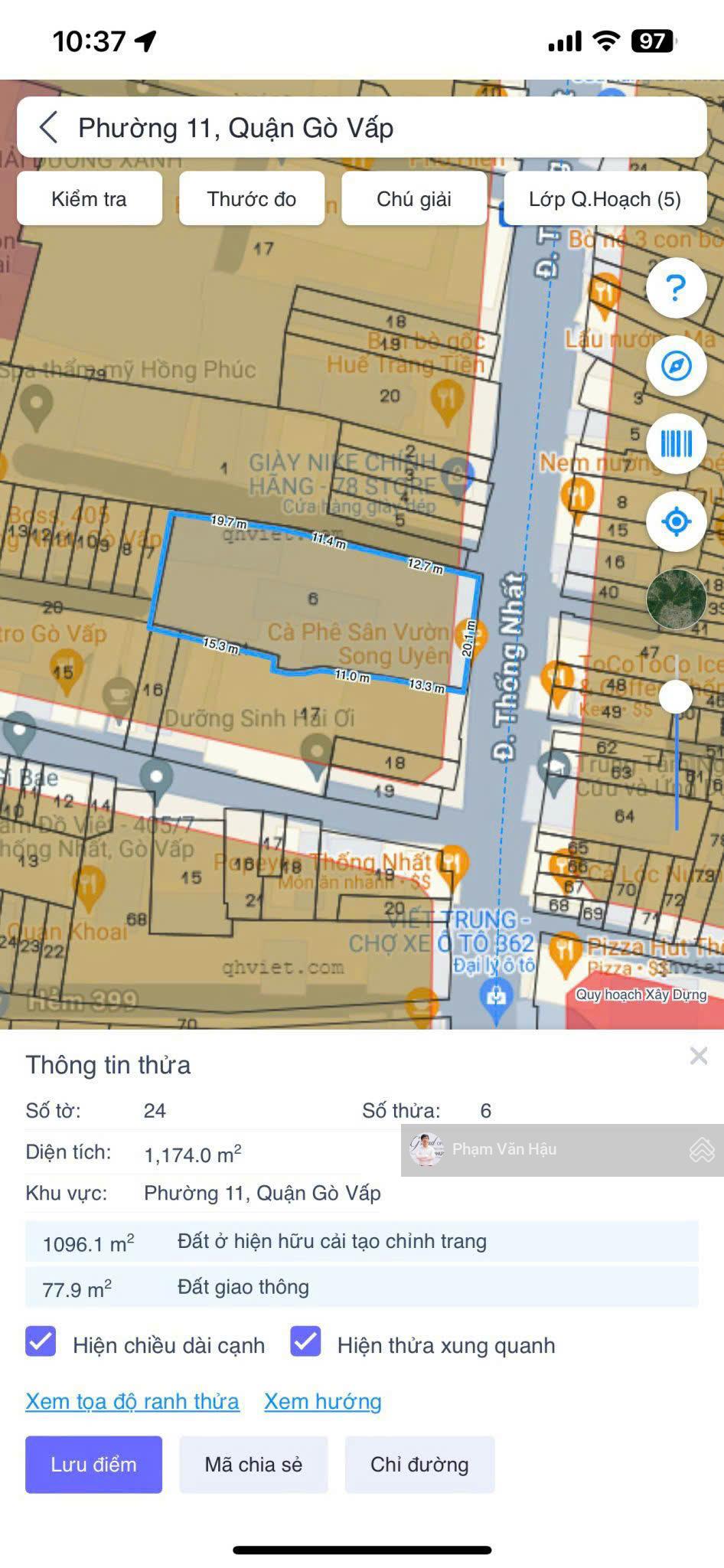Go back using the arrow beside Phường 11
This screenshot has width=724, height=1568.
pyautogui.click(x=48, y=128)
